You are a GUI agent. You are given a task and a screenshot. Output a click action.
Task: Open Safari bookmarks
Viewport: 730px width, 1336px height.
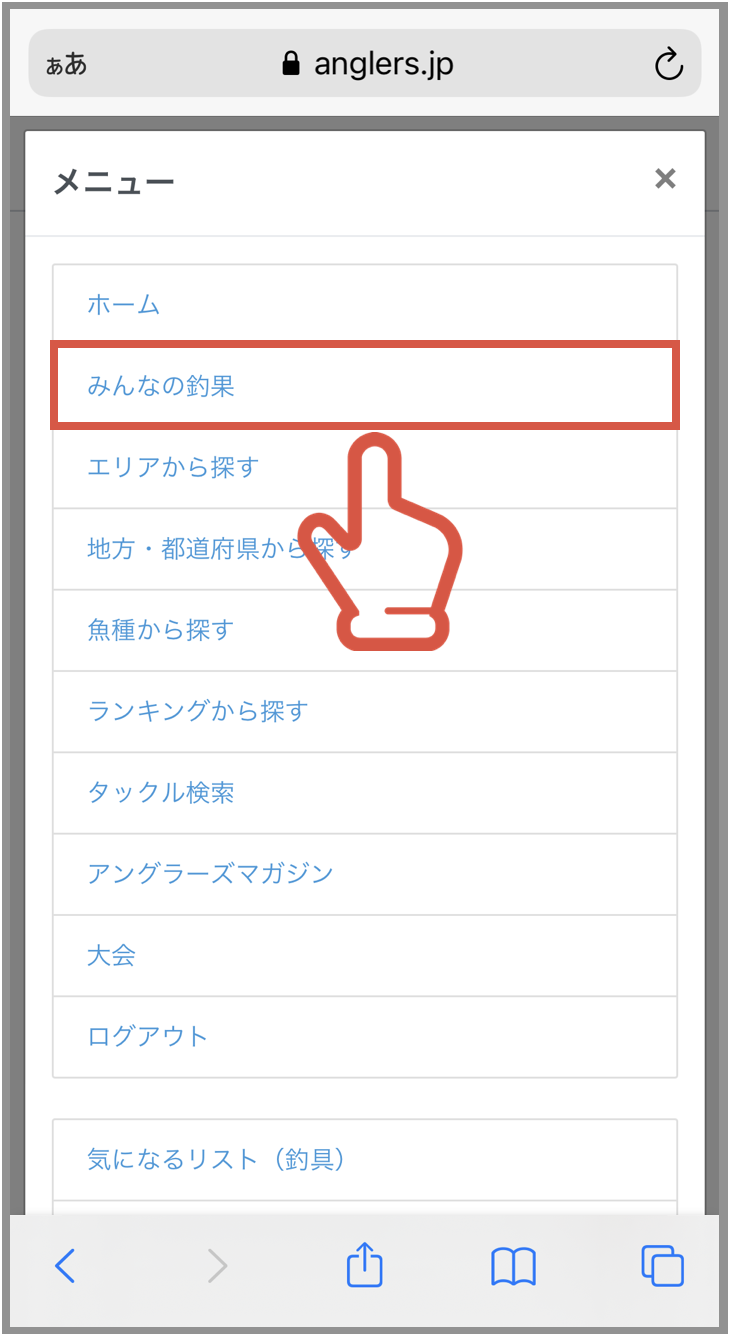pyautogui.click(x=514, y=1266)
